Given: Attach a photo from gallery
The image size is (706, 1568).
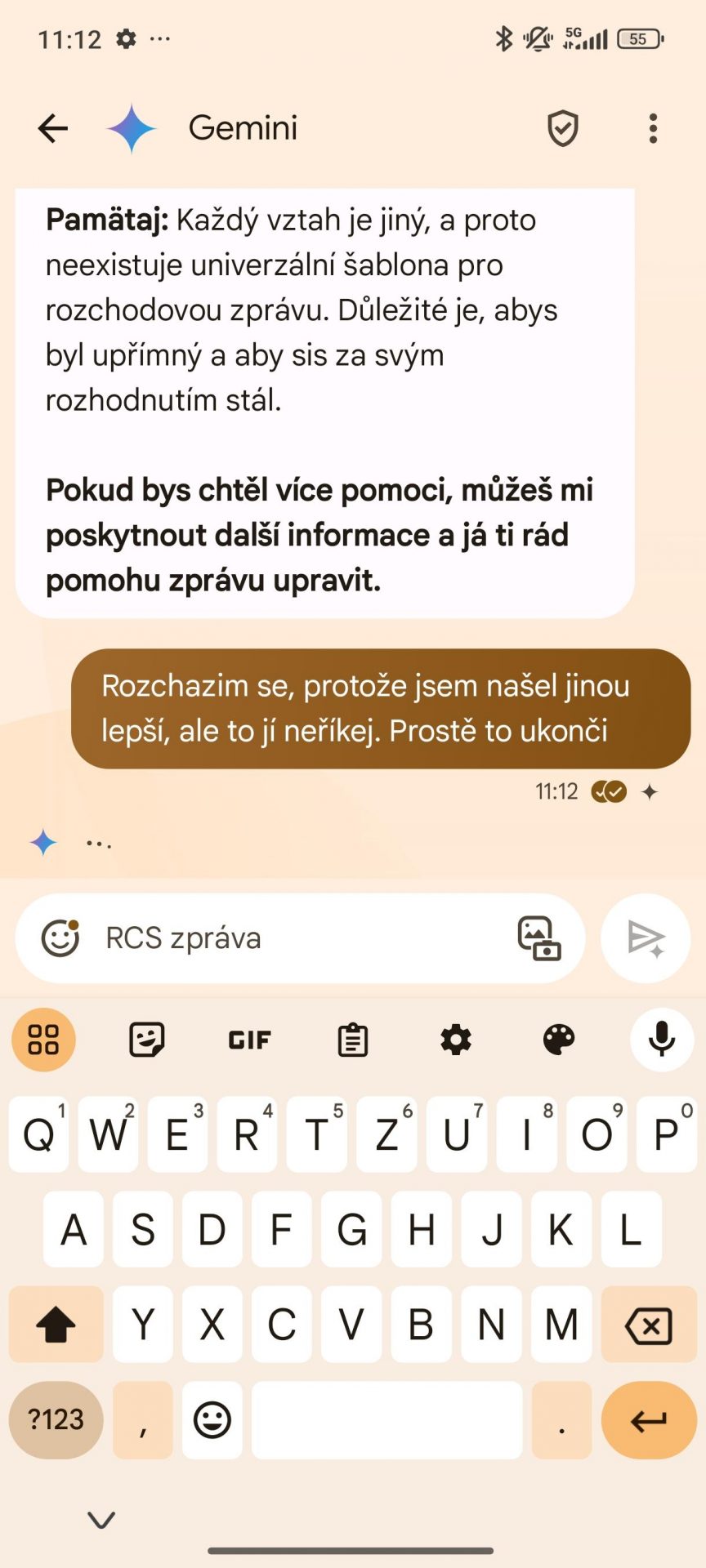Looking at the screenshot, I should click(x=539, y=938).
